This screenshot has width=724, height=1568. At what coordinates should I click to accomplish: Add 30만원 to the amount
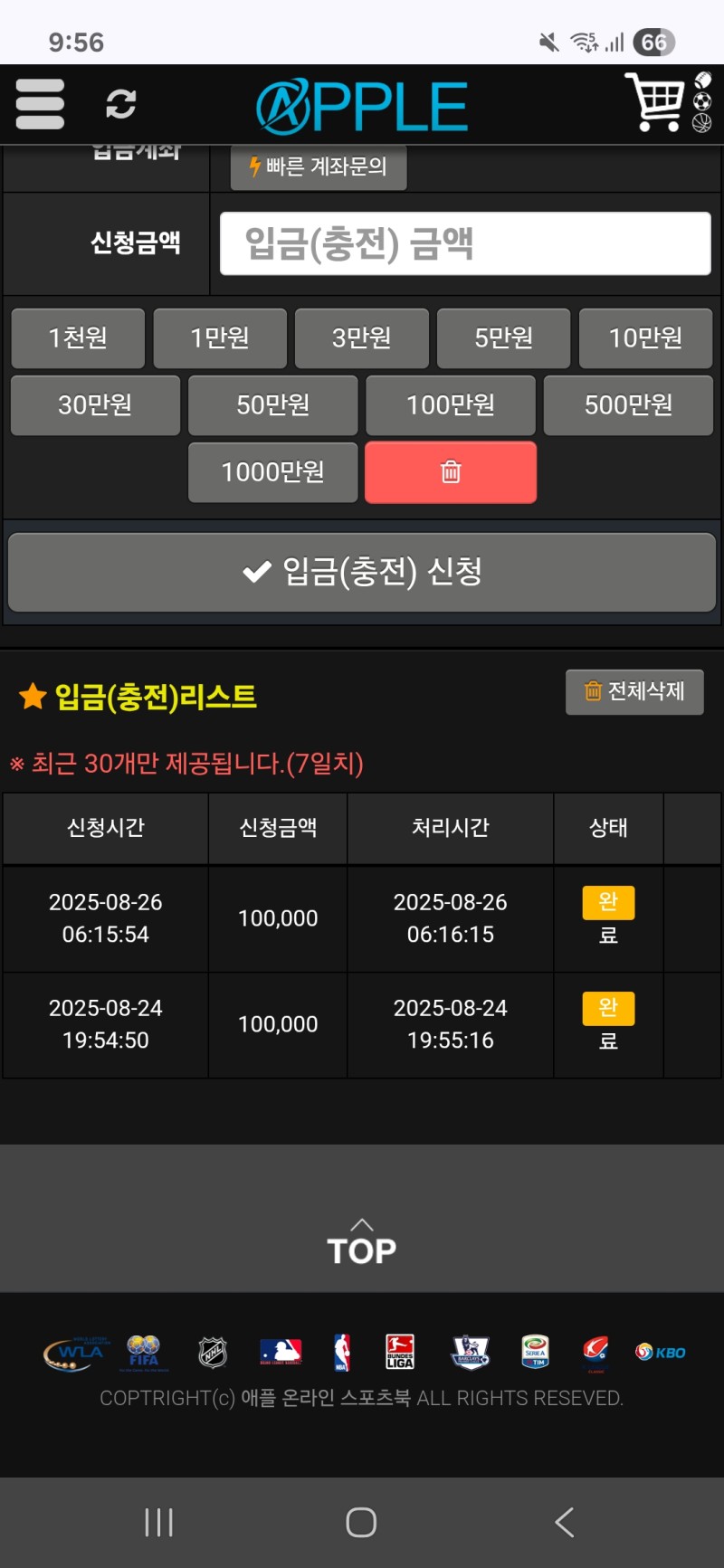(95, 405)
